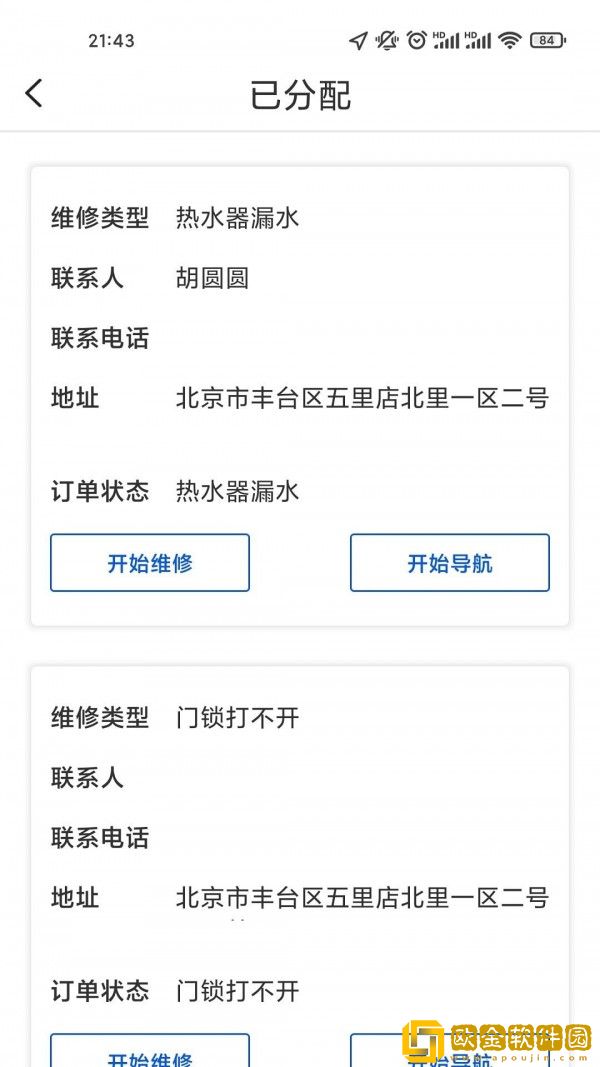
Task: Start repair for the 热水器漏水 order
Action: [150, 563]
